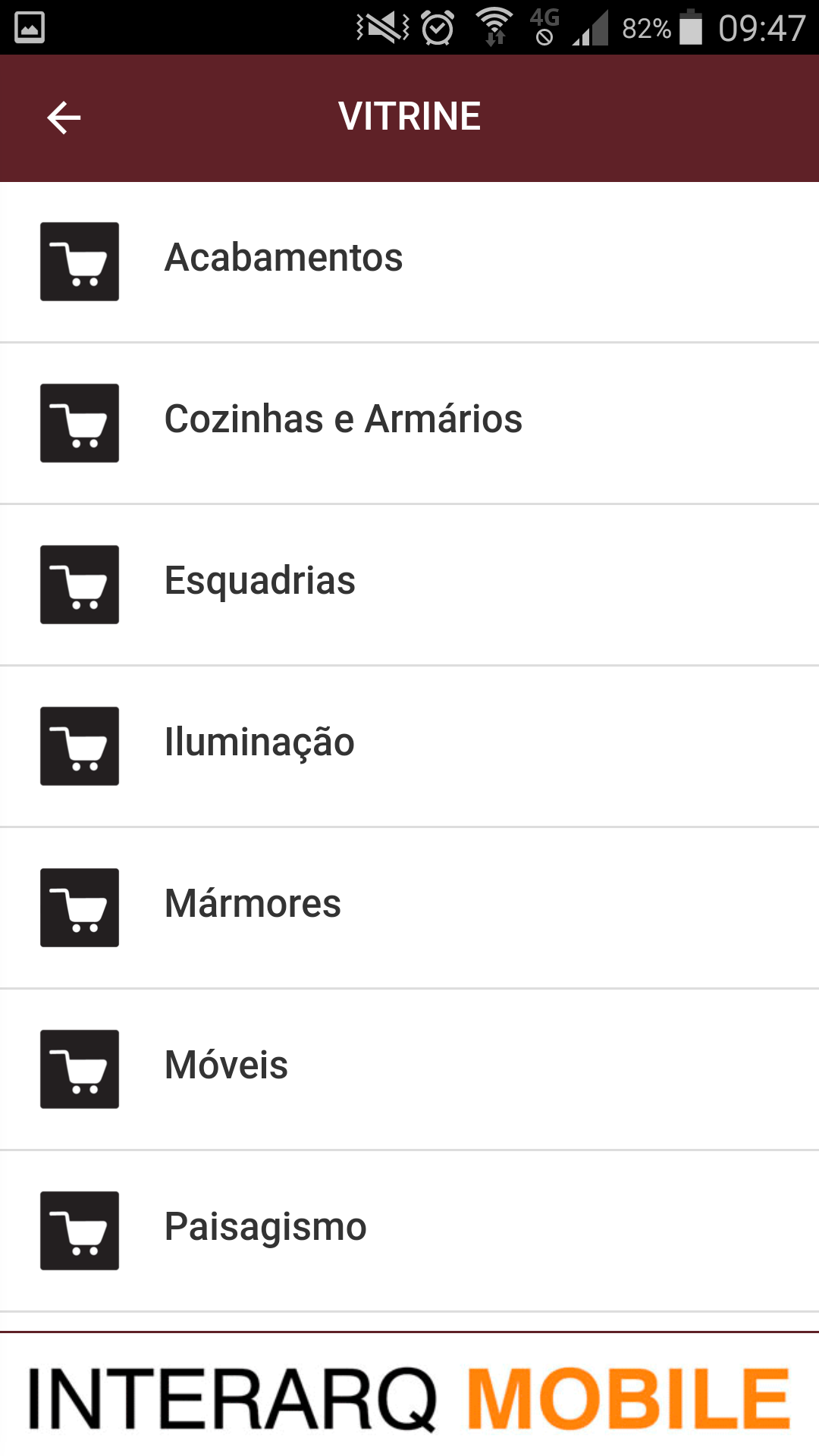Choose the Iluminação category

pos(409,746)
